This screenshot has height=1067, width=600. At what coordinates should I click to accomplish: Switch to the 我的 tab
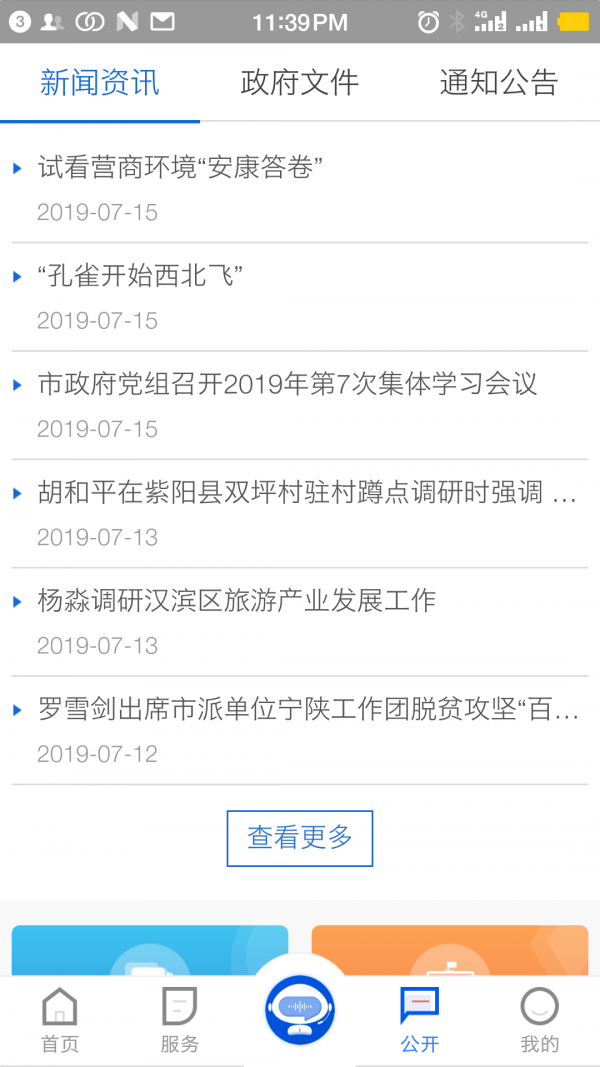[540, 1020]
